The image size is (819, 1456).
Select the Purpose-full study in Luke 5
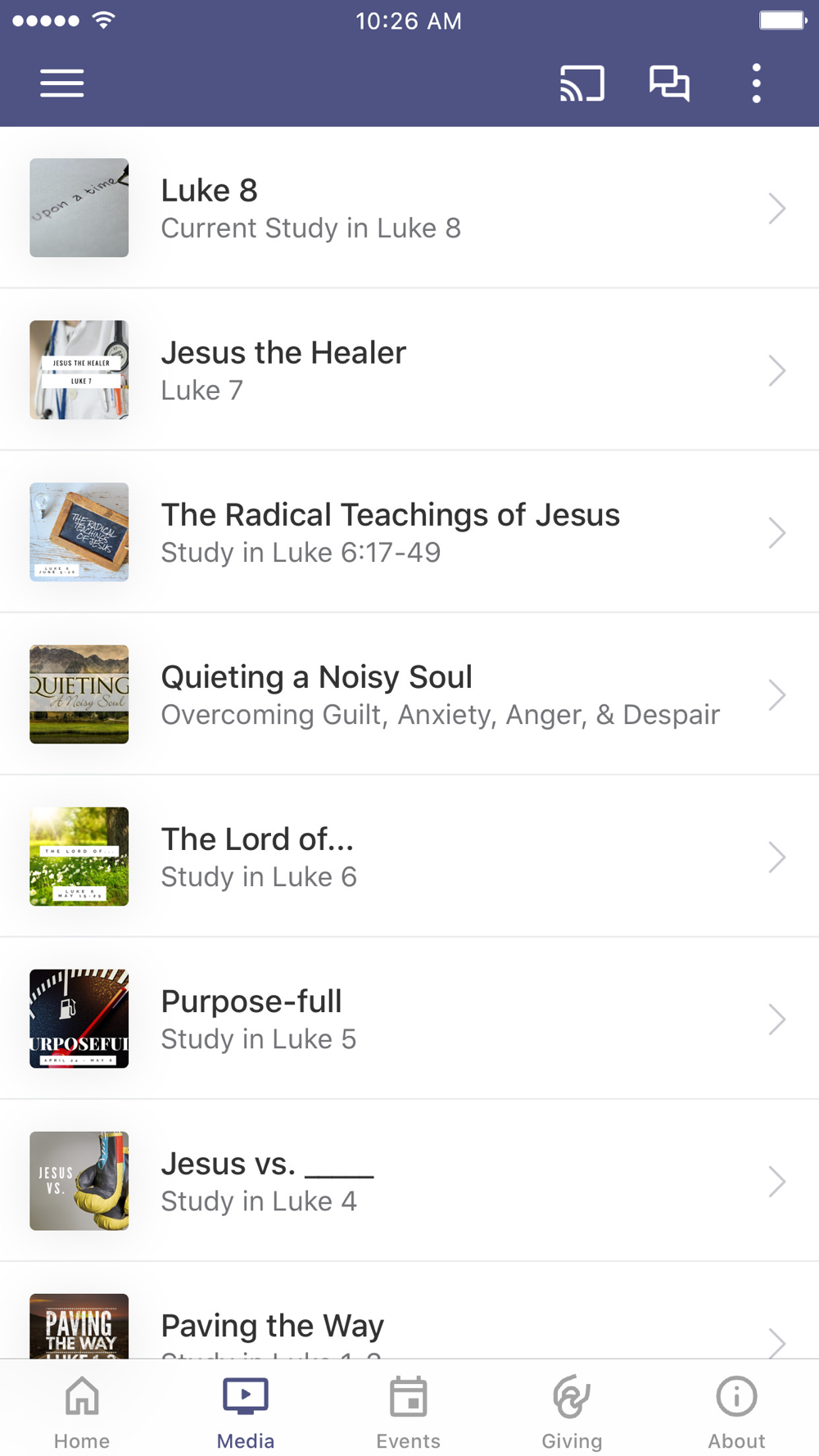[x=409, y=1019]
